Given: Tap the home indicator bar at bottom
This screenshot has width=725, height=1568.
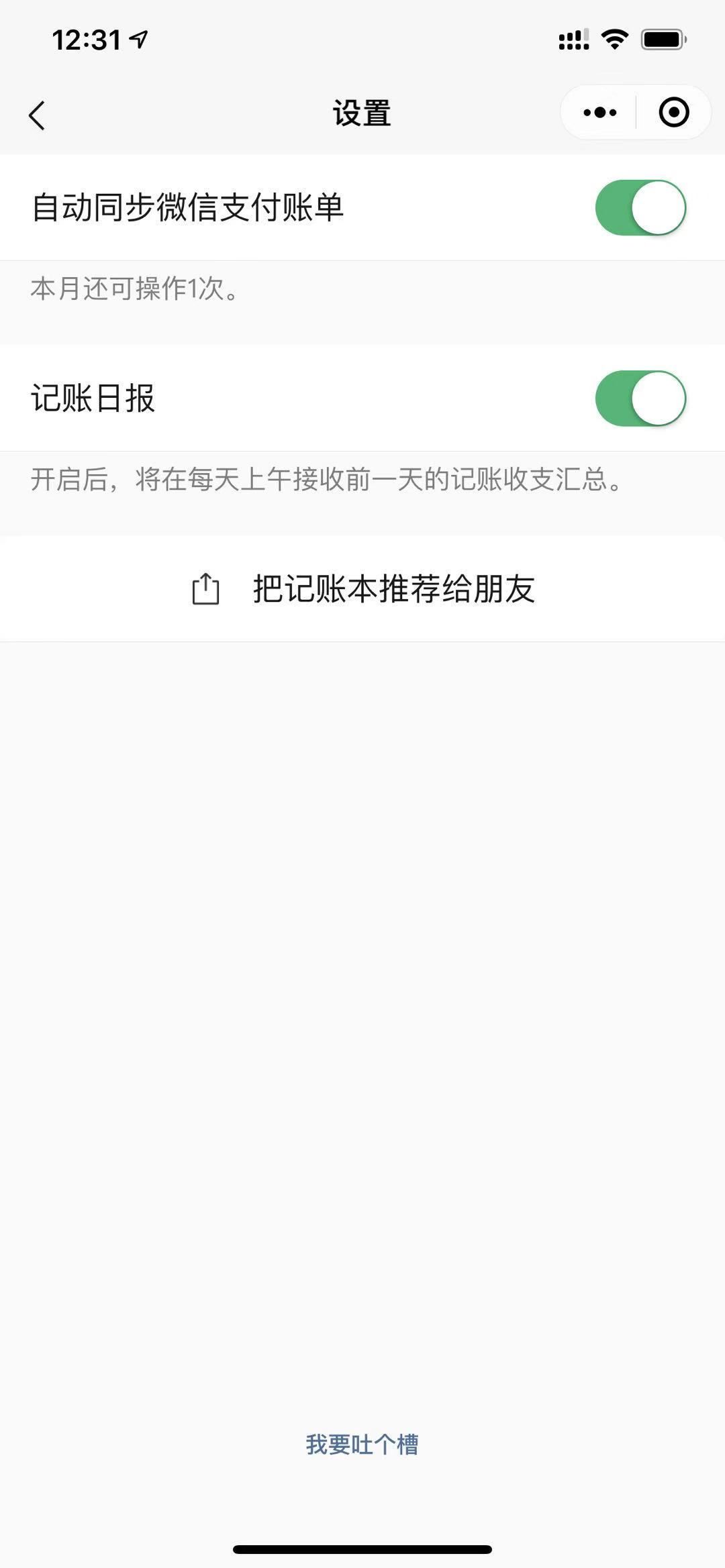Looking at the screenshot, I should click(362, 1550).
